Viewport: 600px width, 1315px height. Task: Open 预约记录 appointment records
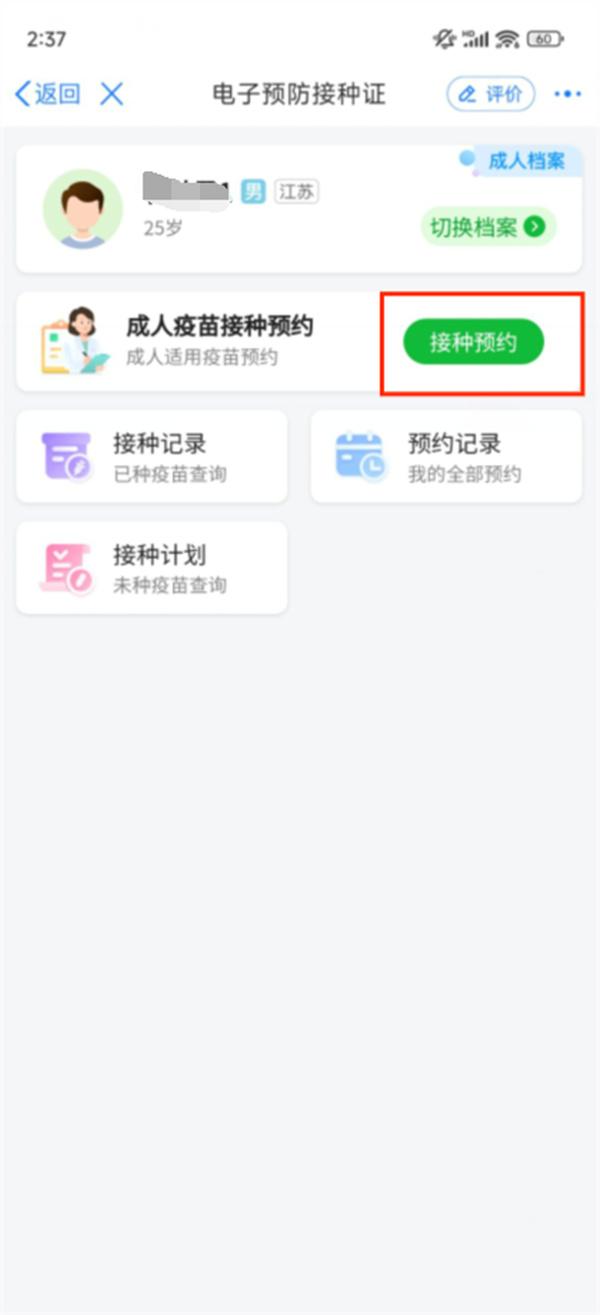(446, 457)
